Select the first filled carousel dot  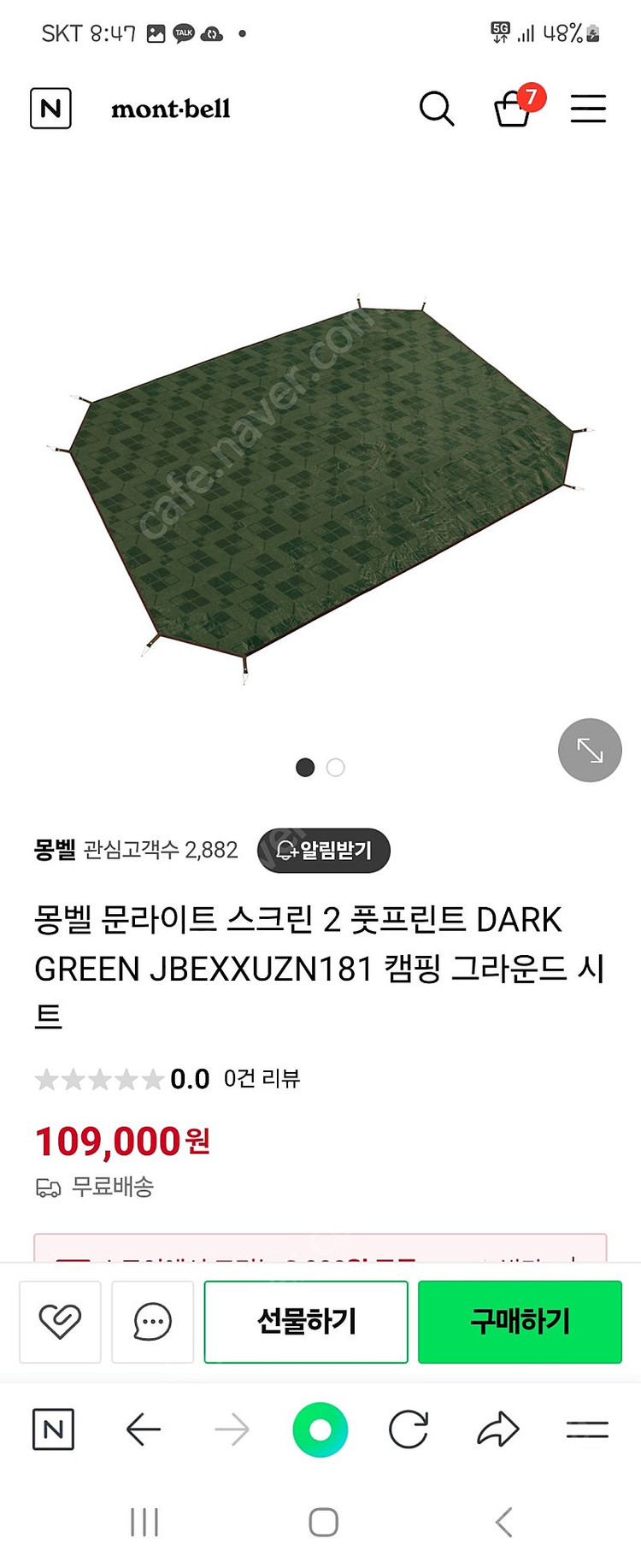coord(305,768)
